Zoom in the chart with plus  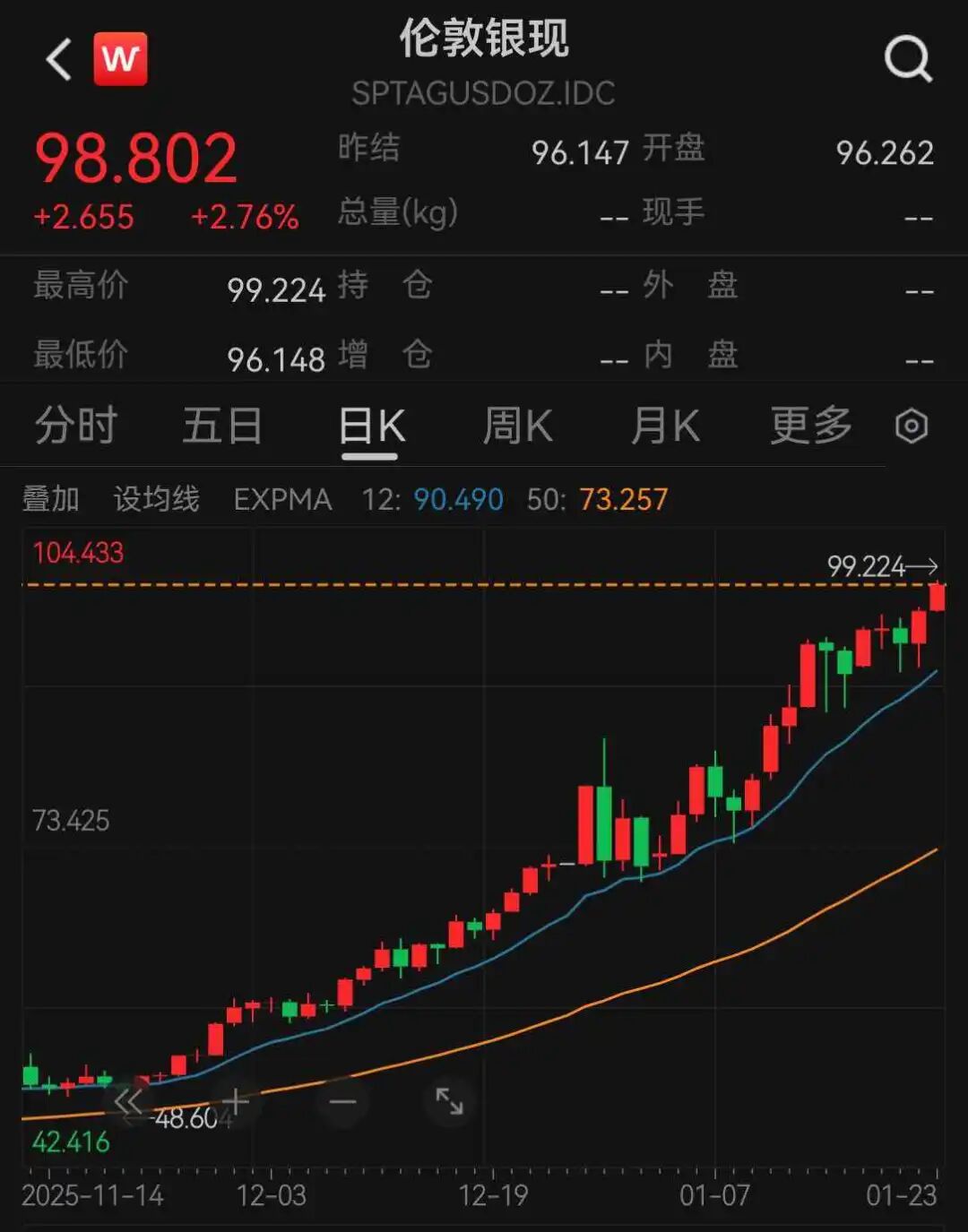(235, 1101)
